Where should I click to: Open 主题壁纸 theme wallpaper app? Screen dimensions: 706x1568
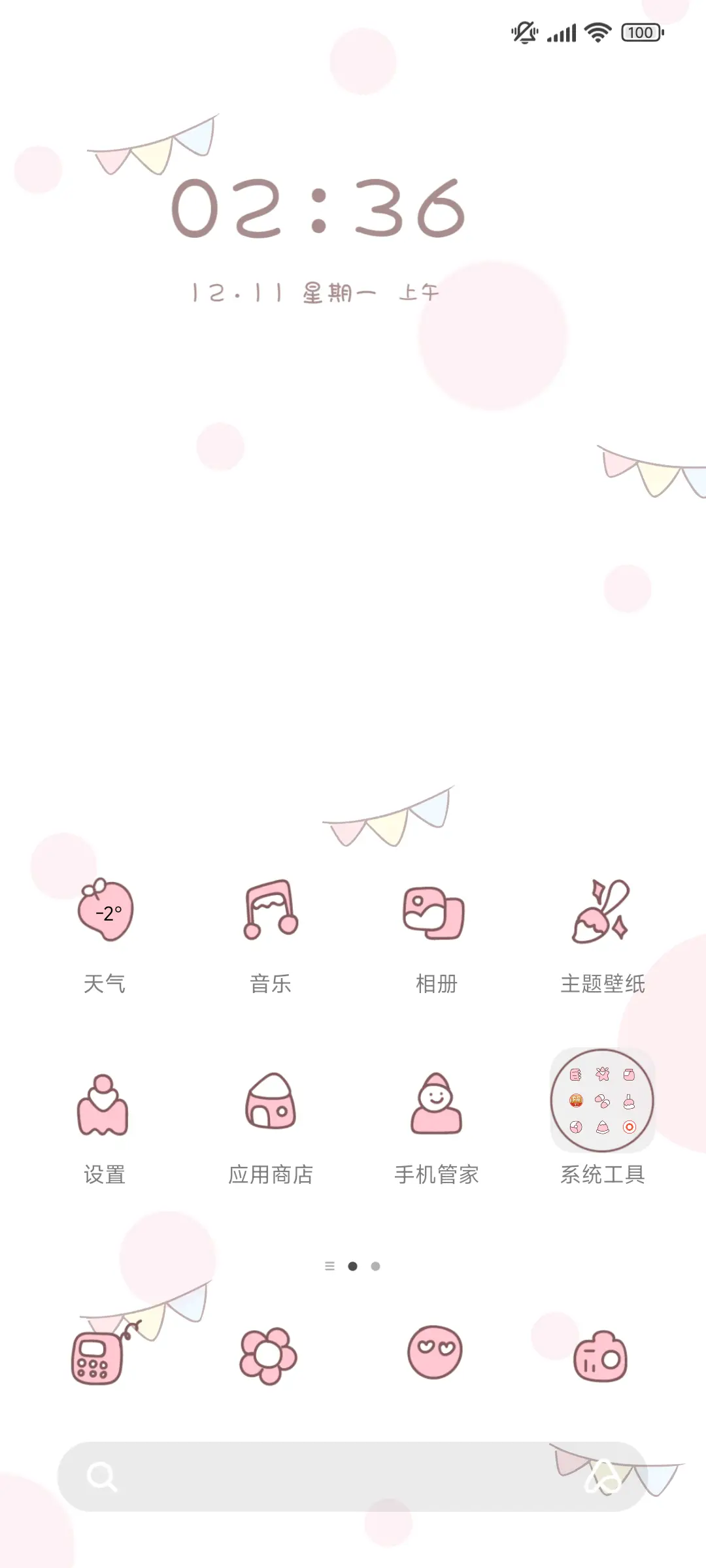coord(601,914)
